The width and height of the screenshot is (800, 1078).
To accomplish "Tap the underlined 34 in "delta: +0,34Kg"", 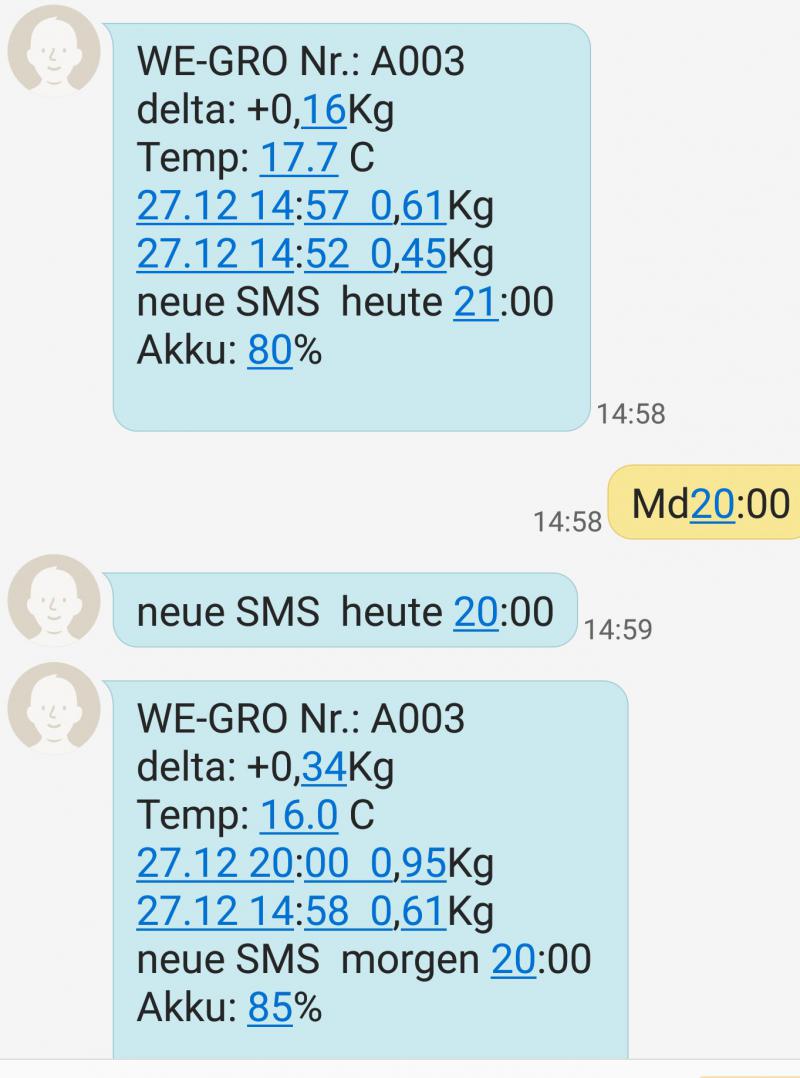I will pyautogui.click(x=323, y=767).
